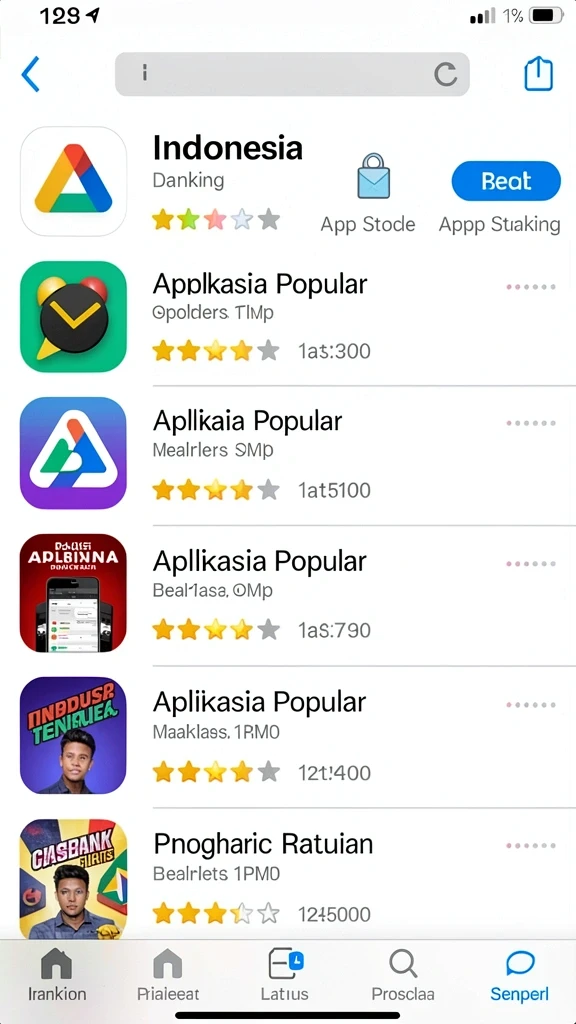Open the Apllkasia Popular Bealtasa row

coord(288,594)
